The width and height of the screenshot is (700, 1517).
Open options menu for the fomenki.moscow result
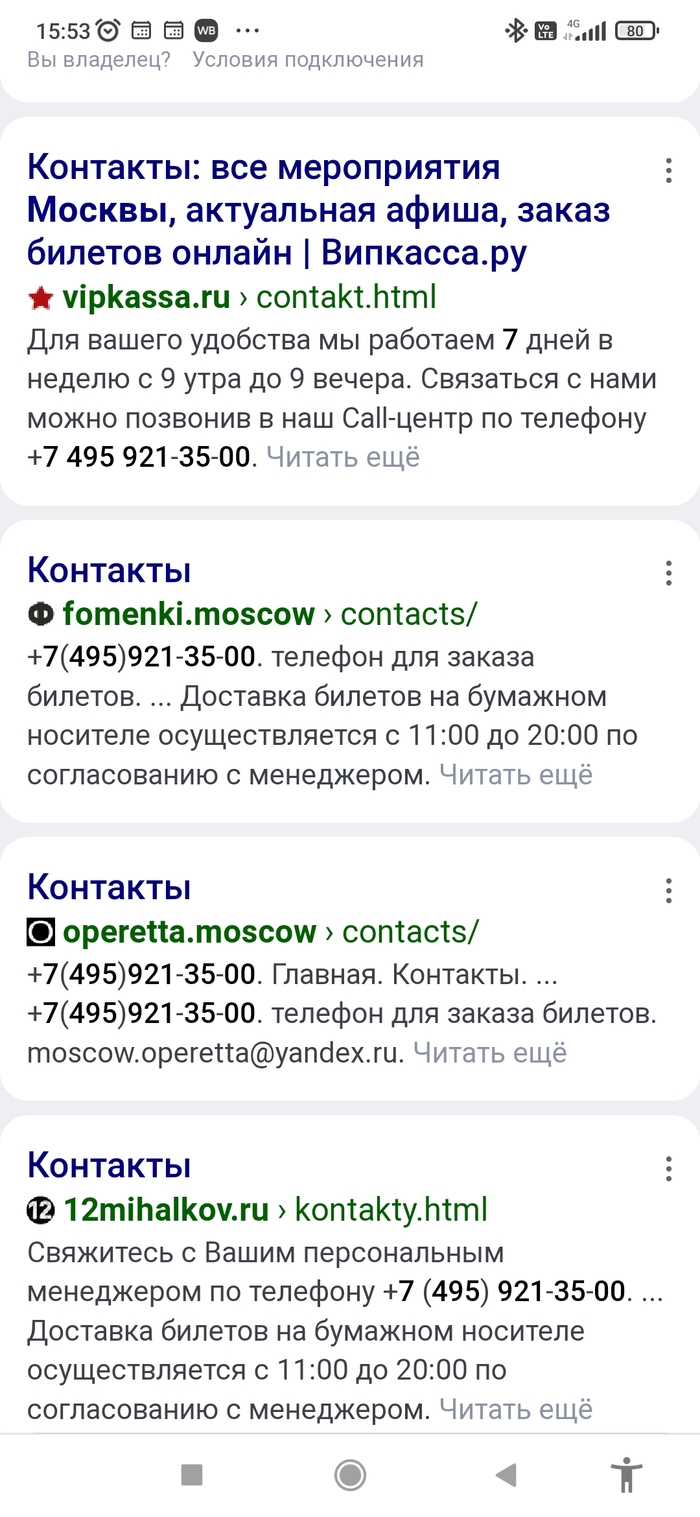click(x=668, y=573)
